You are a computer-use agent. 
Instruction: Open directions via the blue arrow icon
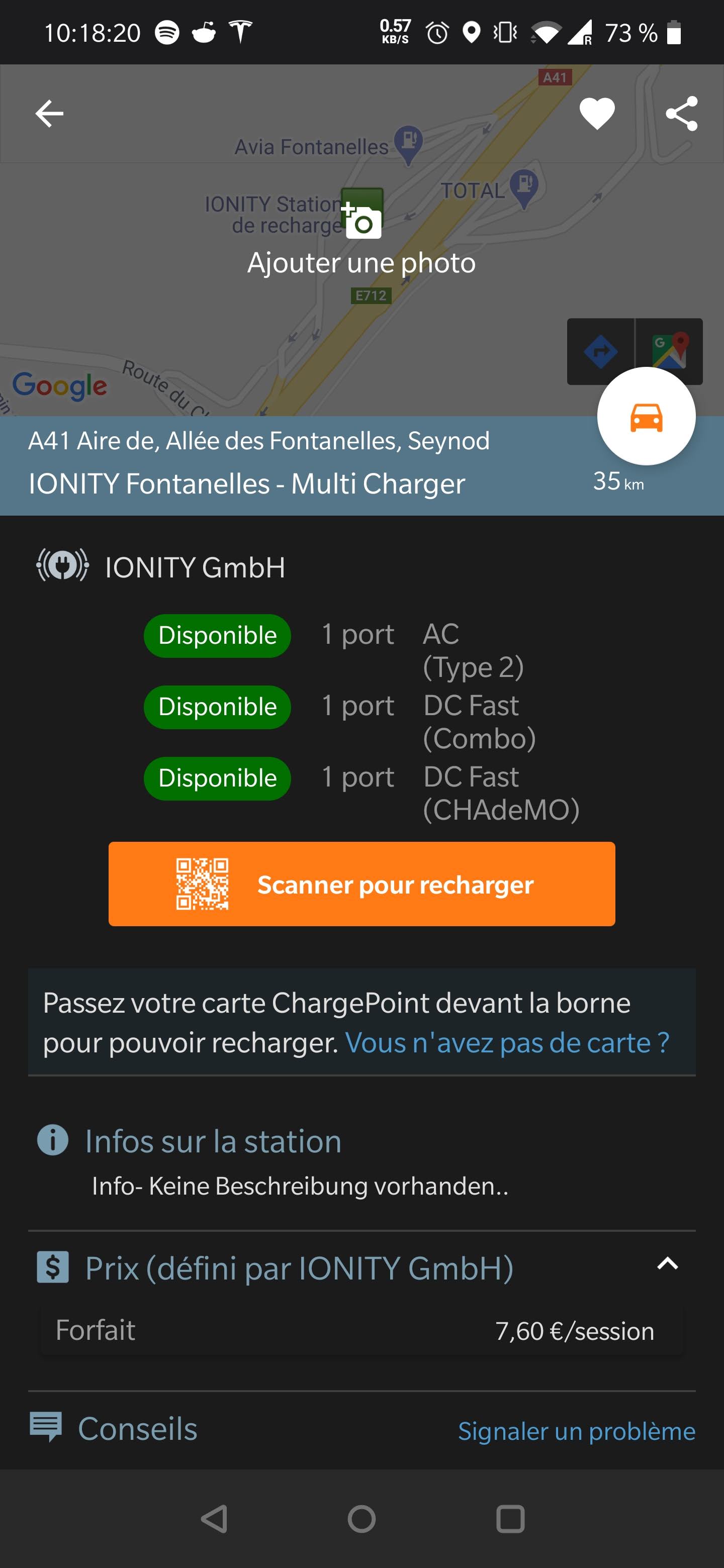click(600, 351)
